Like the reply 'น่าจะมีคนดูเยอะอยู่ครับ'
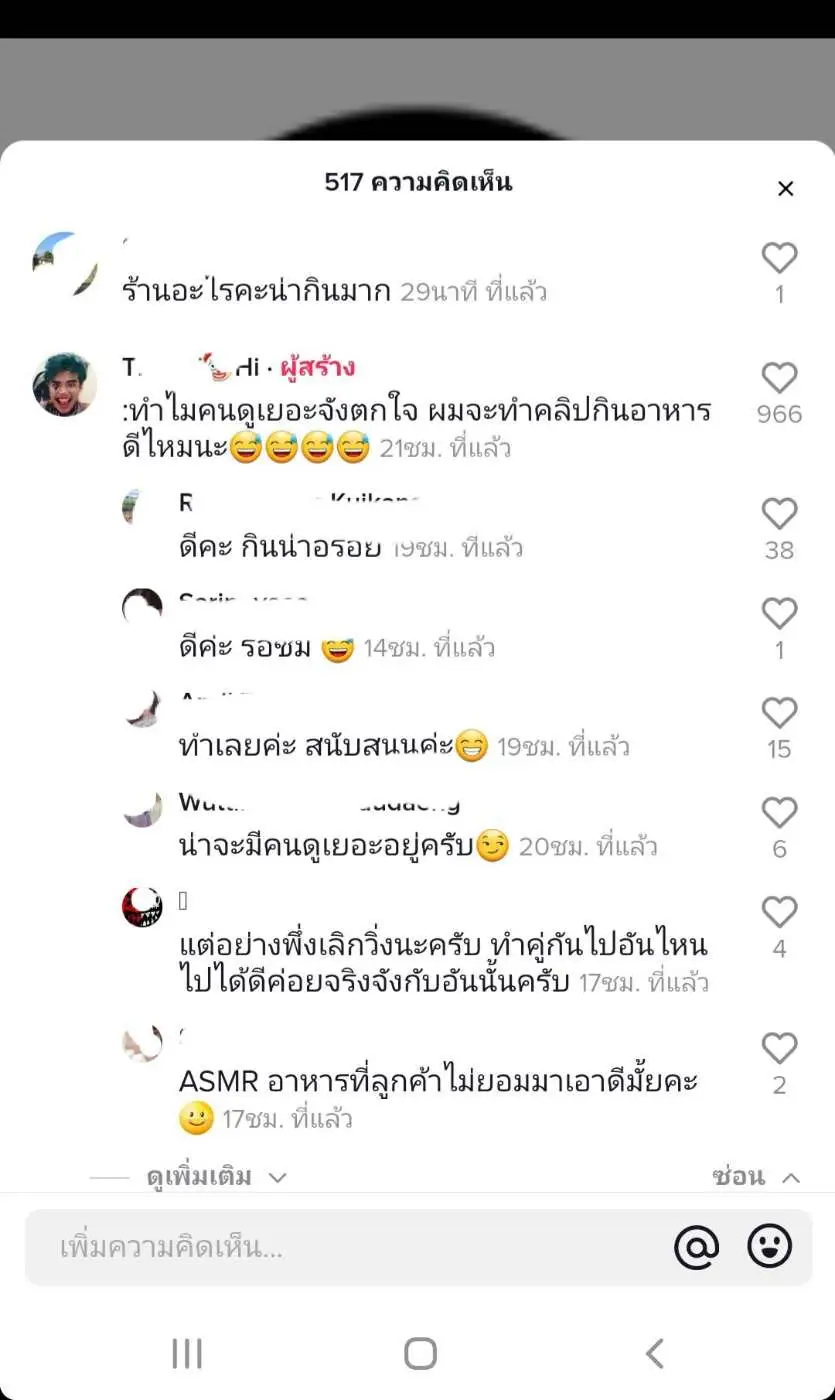The image size is (835, 1400). click(x=779, y=813)
